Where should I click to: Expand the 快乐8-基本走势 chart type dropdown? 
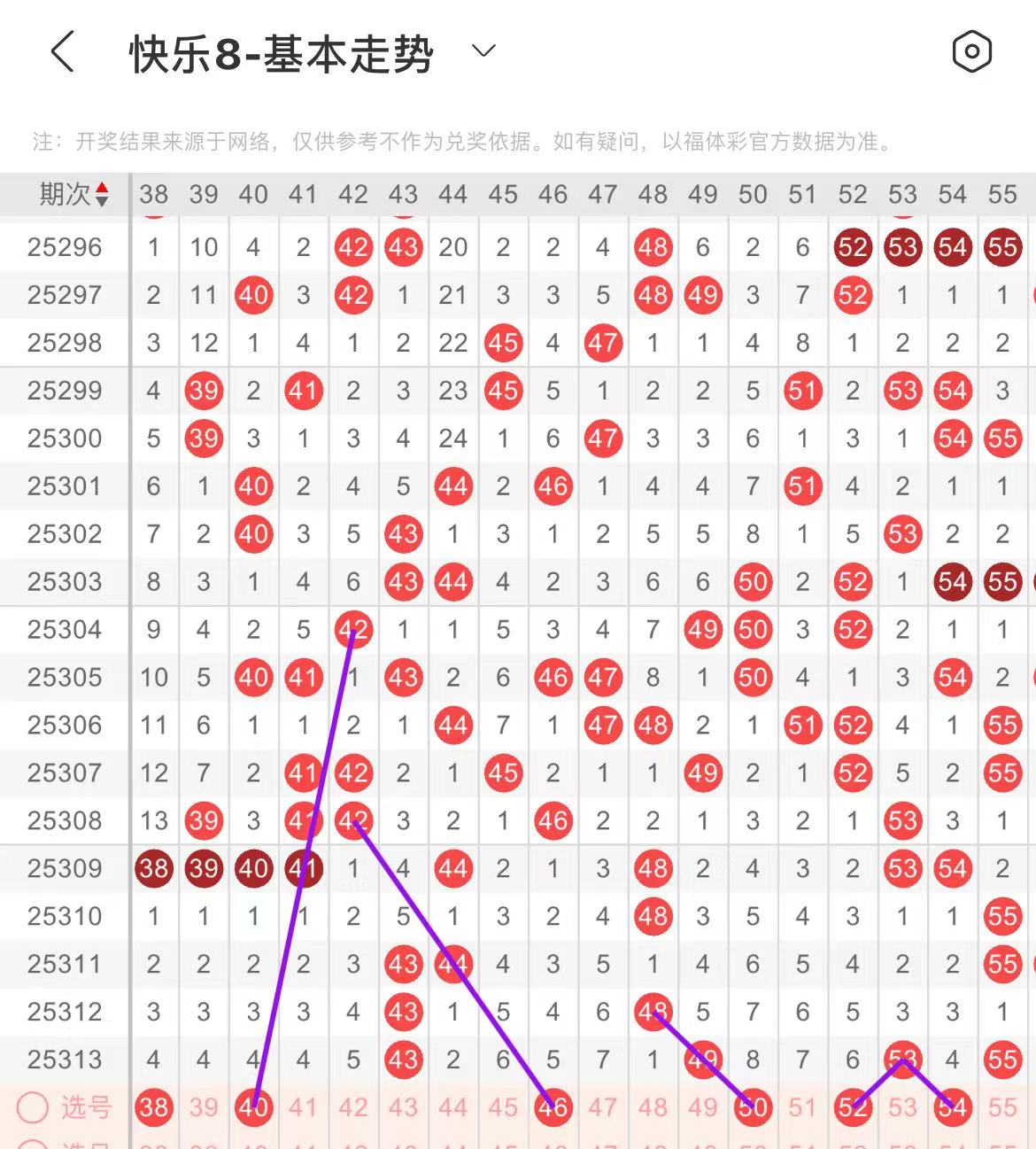point(483,51)
